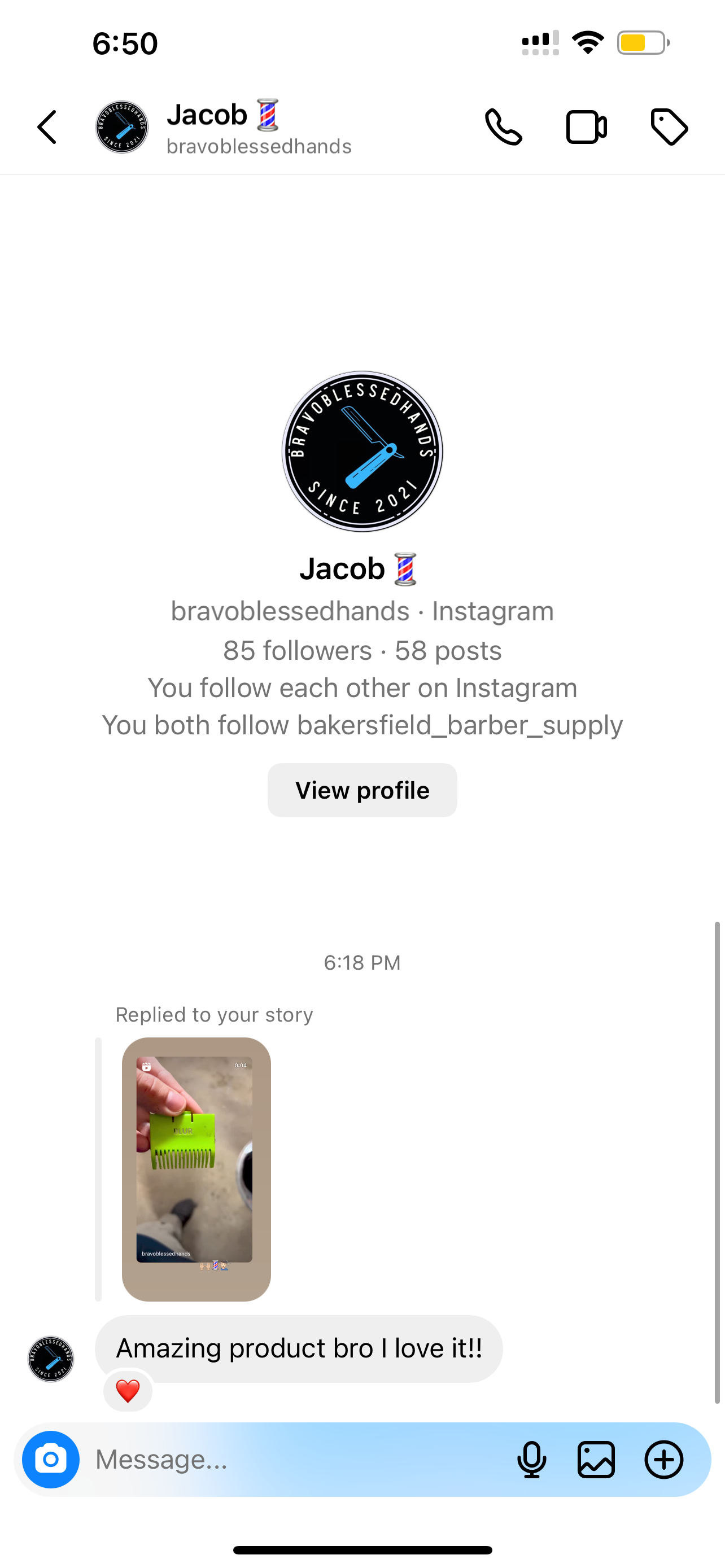The height and width of the screenshot is (1568, 725).
Task: Focus the Message text field
Action: (292, 1459)
